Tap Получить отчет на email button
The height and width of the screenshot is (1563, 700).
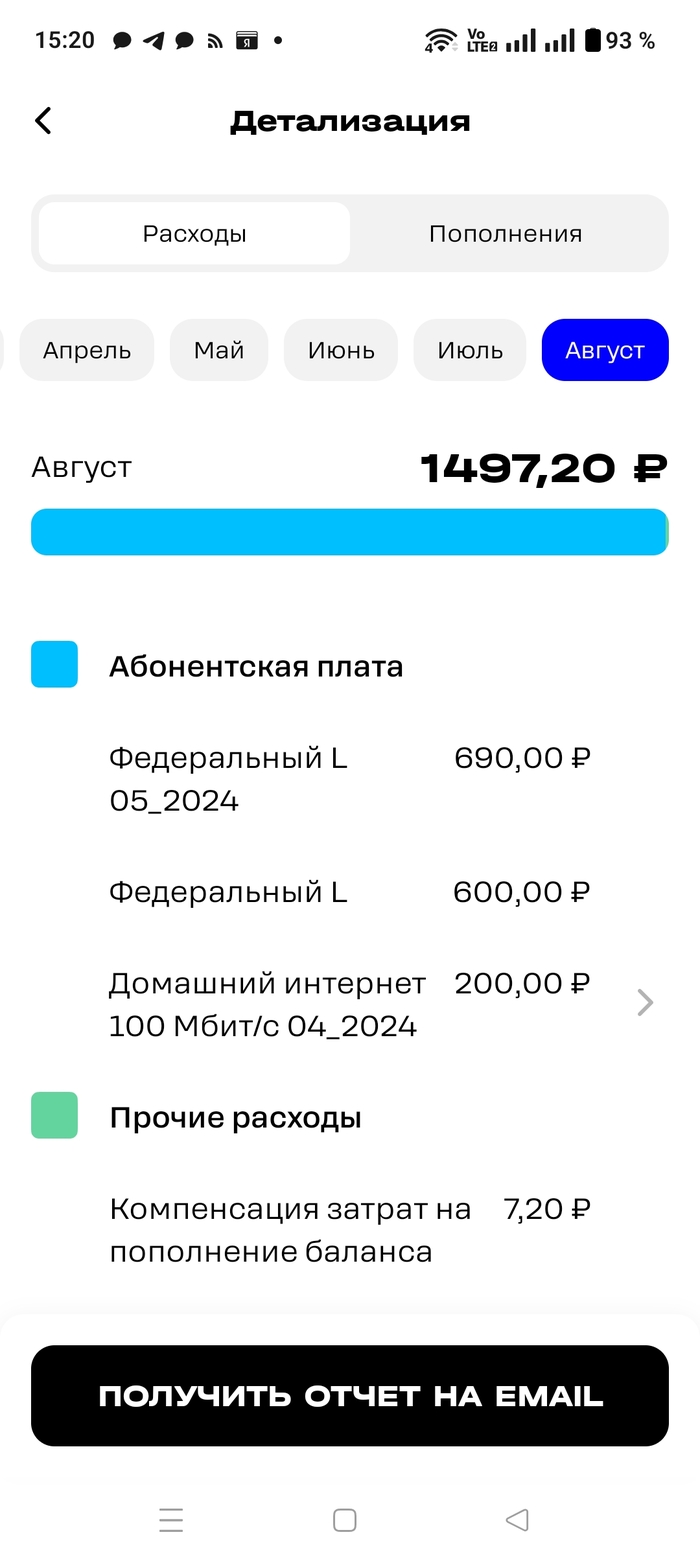pos(350,1396)
